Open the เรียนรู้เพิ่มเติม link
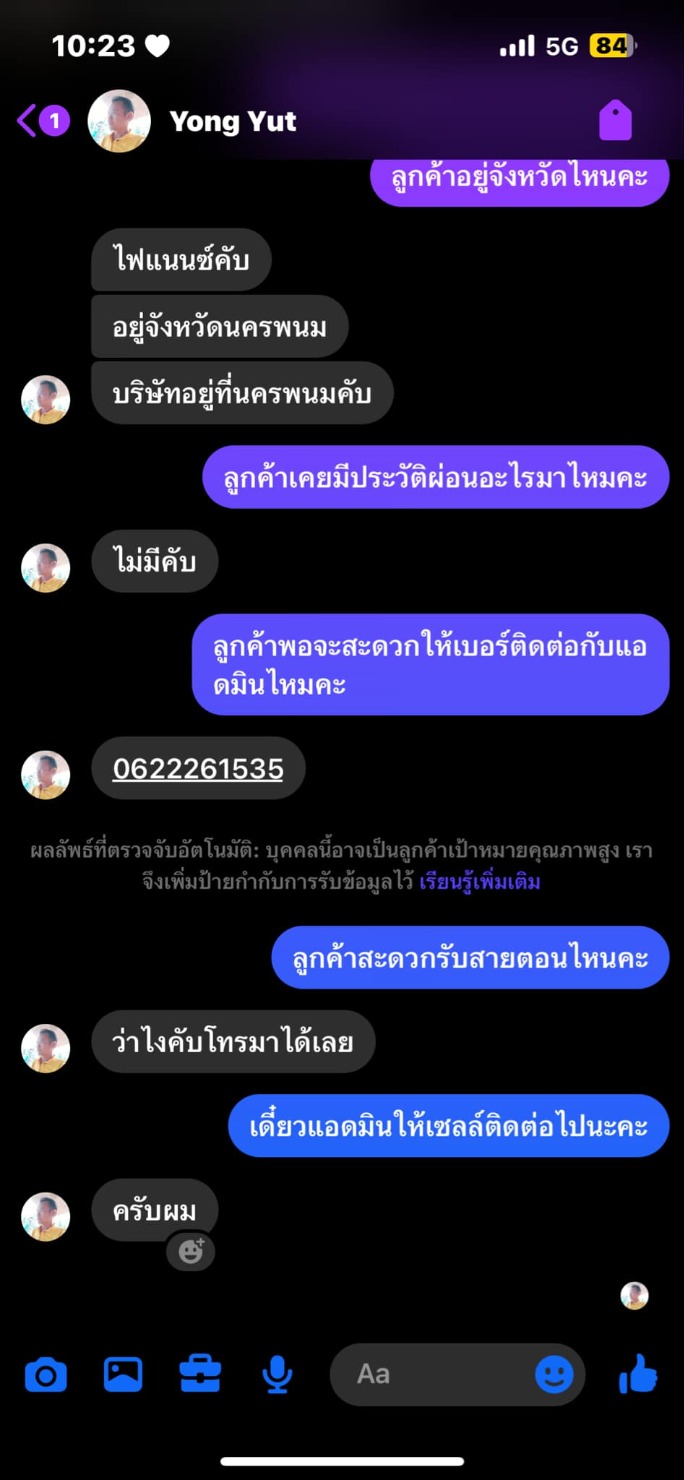This screenshot has width=684, height=1480. tap(480, 882)
